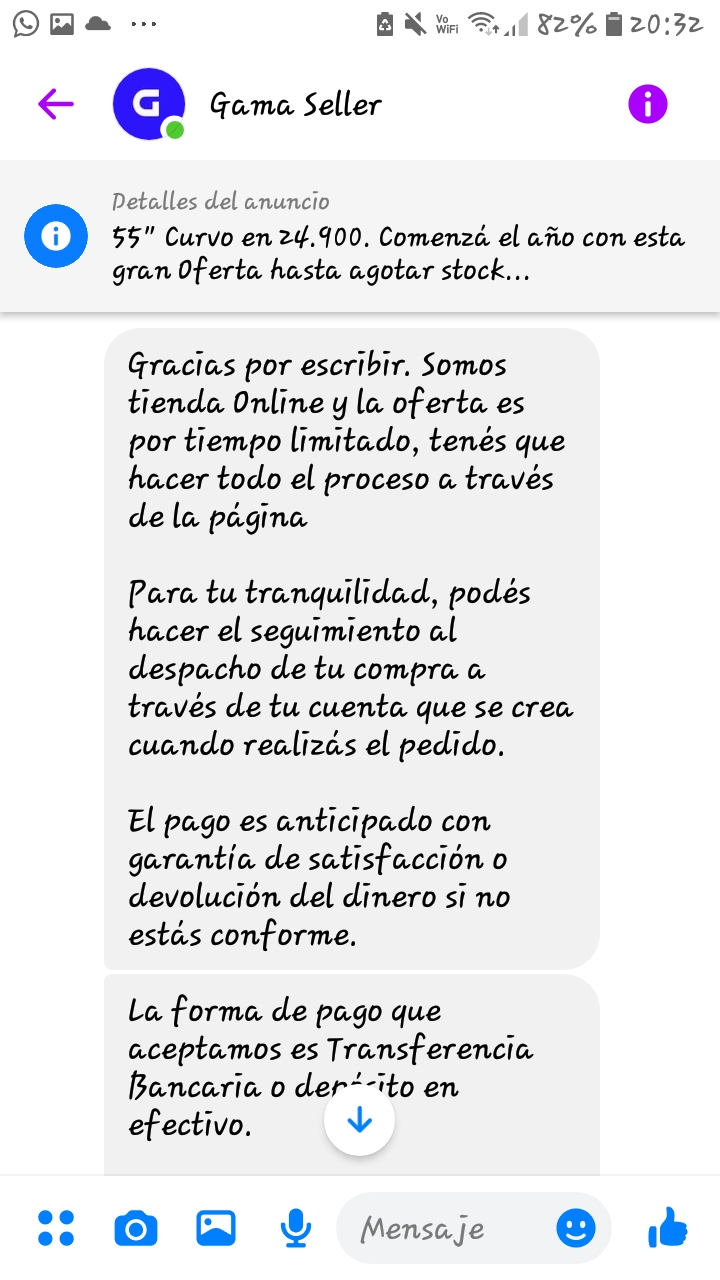The width and height of the screenshot is (720, 1280).
Task: Go back from the Gama Seller chat
Action: click(56, 103)
